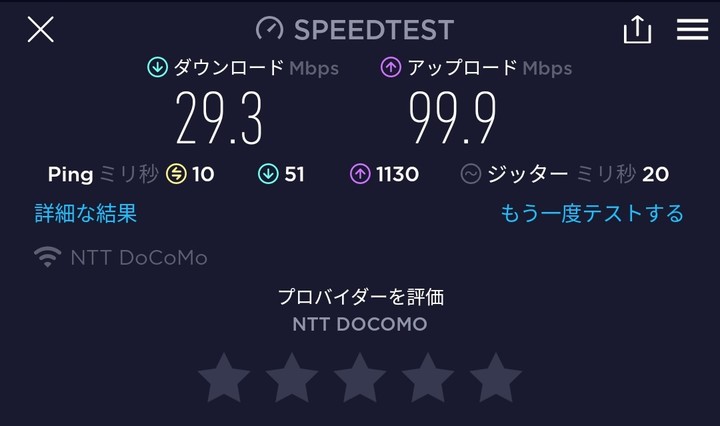
Task: Rate NTT DOCOMO five stars
Action: pos(496,379)
